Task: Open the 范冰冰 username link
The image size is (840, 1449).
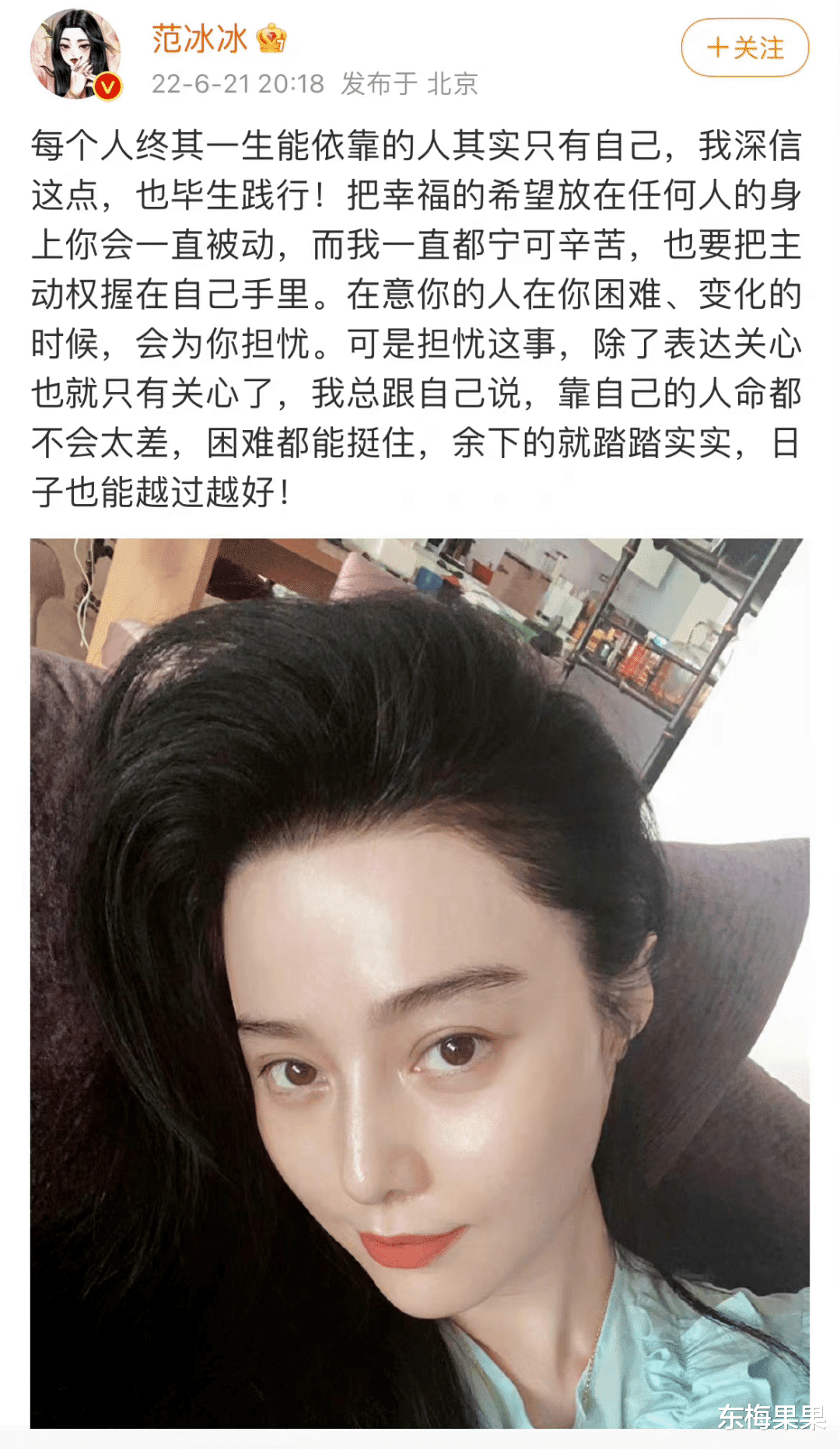Action: pyautogui.click(x=199, y=38)
